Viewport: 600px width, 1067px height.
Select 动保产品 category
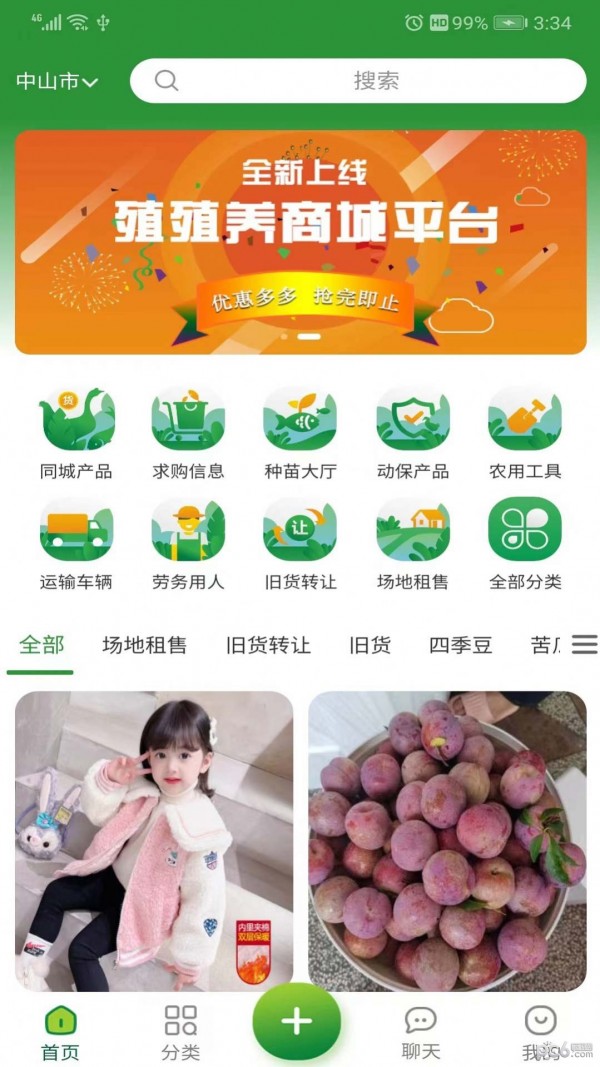(x=412, y=433)
